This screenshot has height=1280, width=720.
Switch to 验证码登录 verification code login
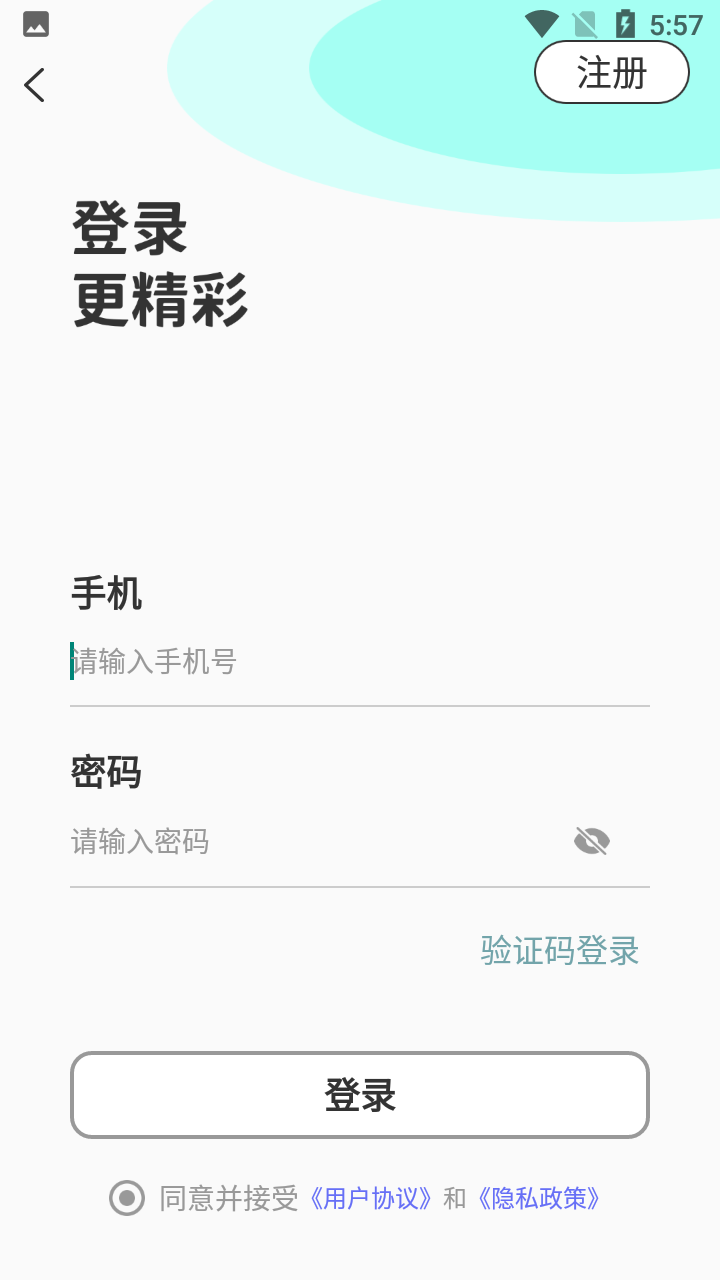click(x=560, y=950)
